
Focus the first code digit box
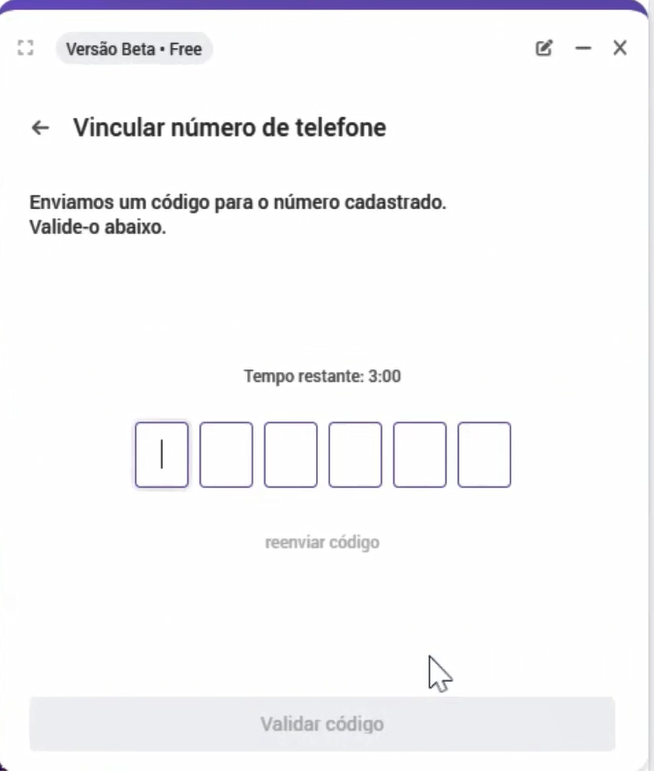pos(162,455)
